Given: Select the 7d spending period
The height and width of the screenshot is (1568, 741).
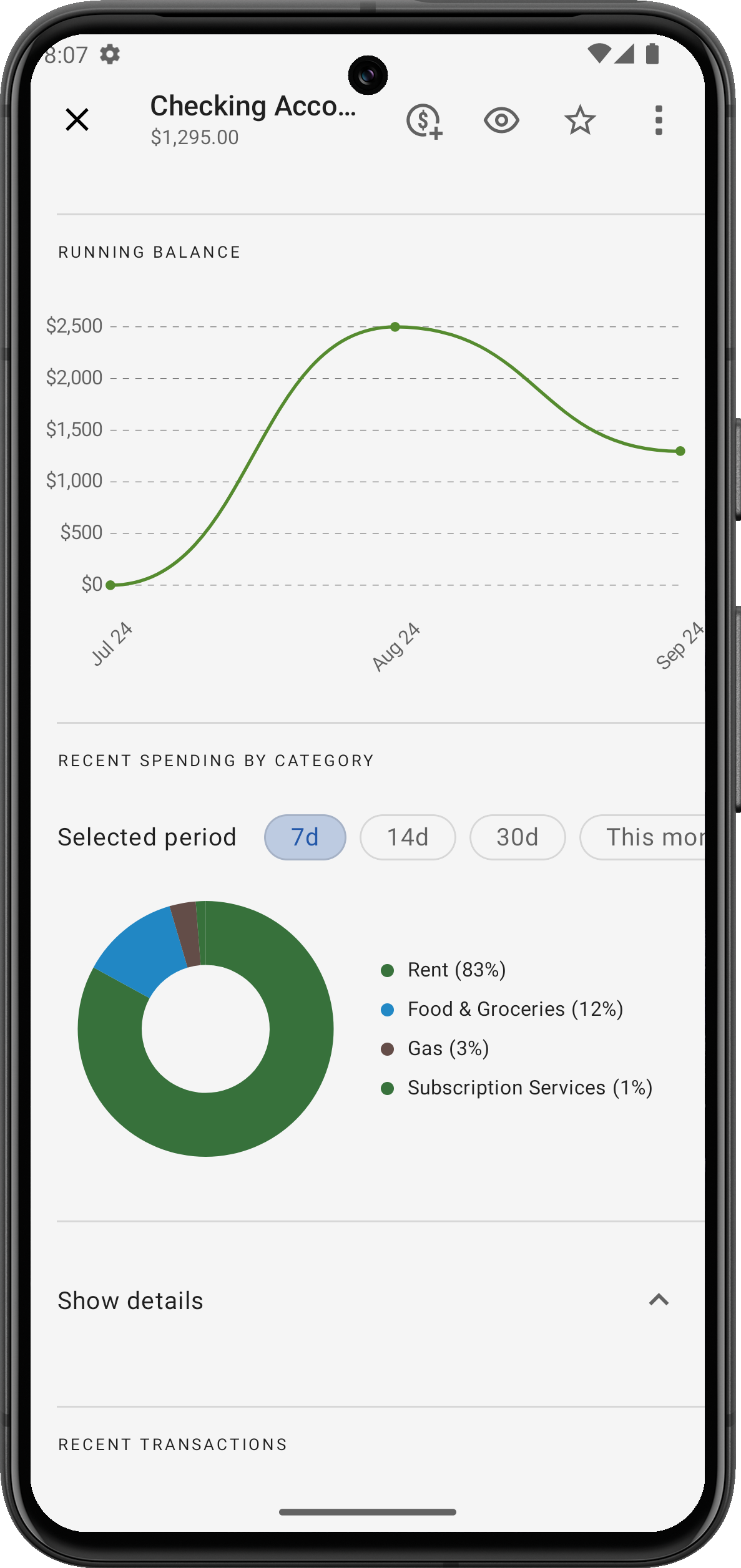Looking at the screenshot, I should pos(305,837).
